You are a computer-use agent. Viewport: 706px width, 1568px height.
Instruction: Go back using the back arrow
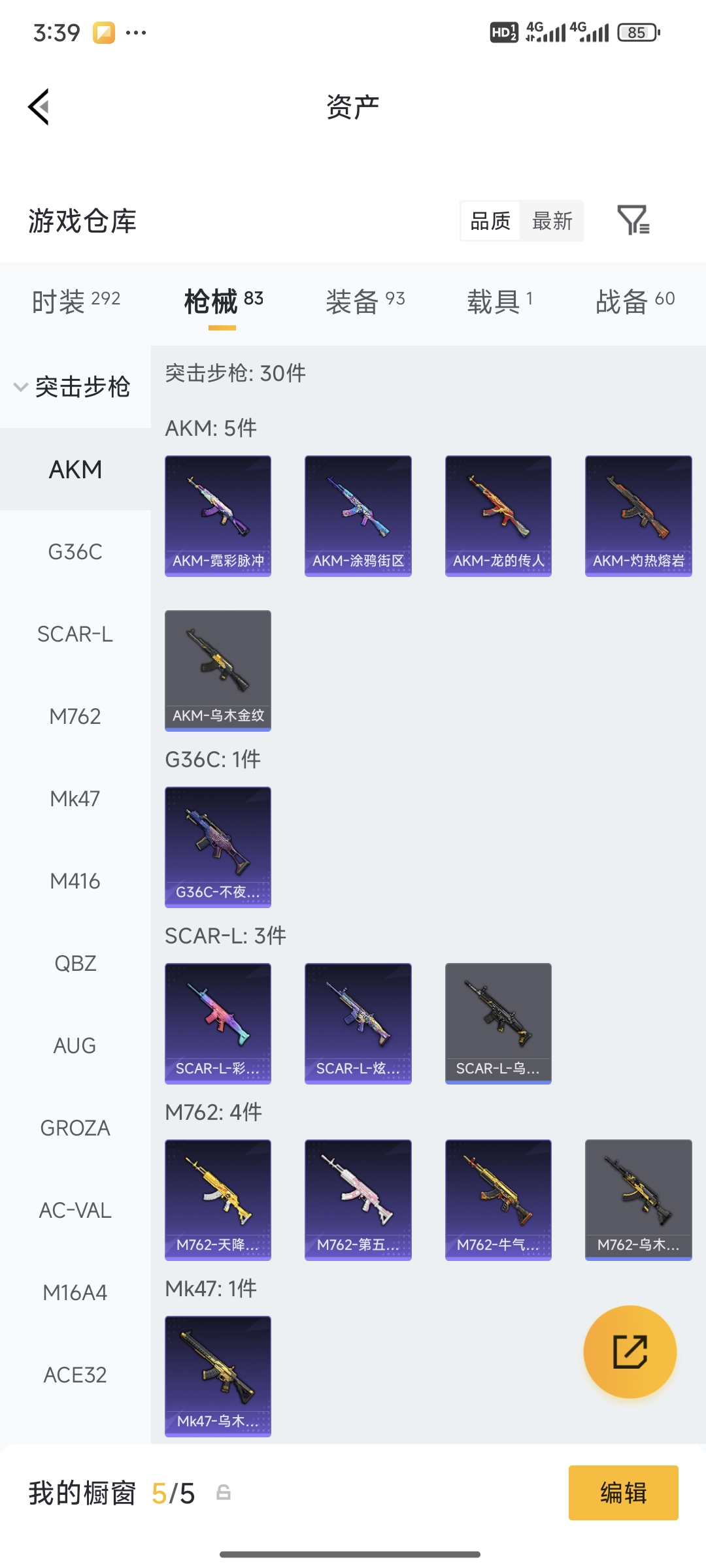pos(39,106)
